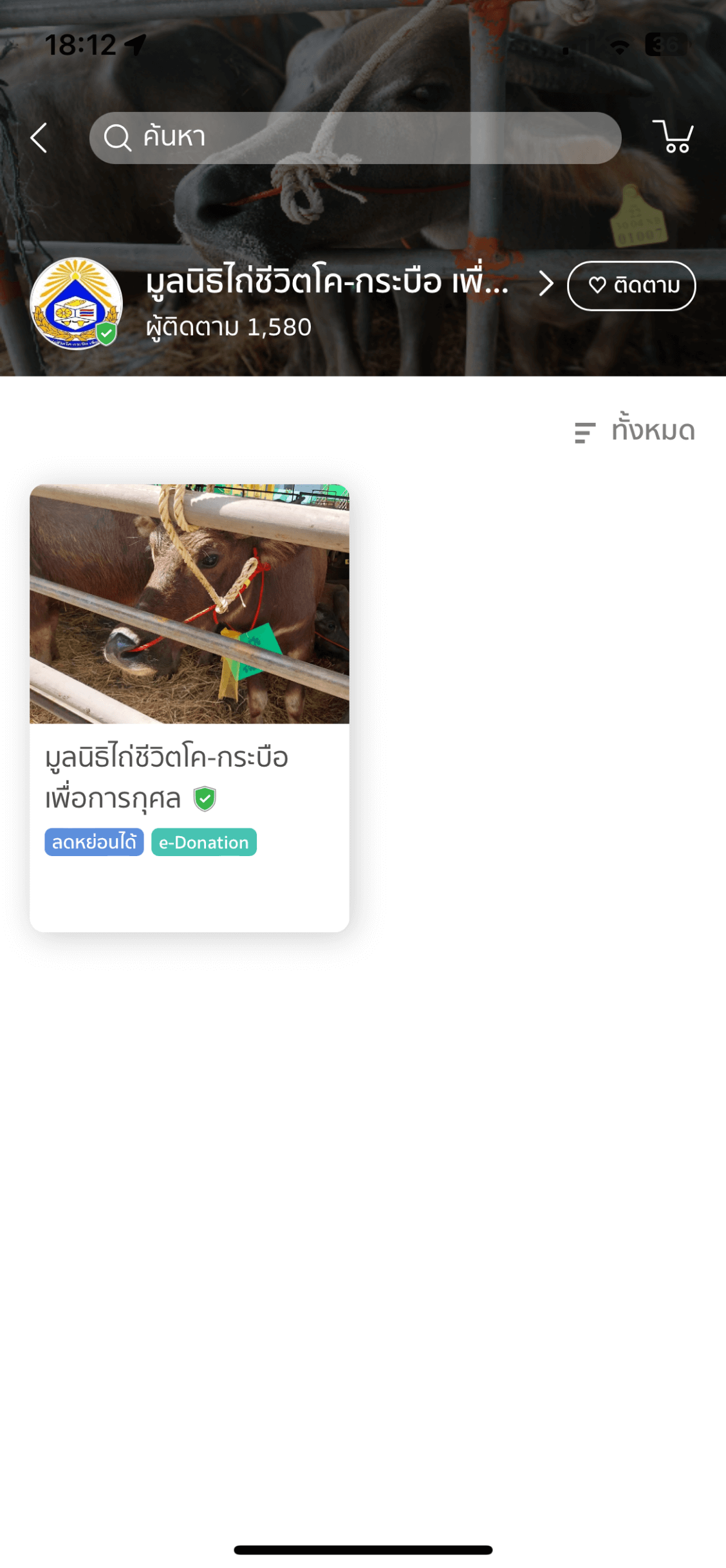Viewport: 726px width, 1568px height.
Task: Open มูลนิธิไถ่ชีวิตโค-กระบือ donation card
Action: (x=189, y=707)
